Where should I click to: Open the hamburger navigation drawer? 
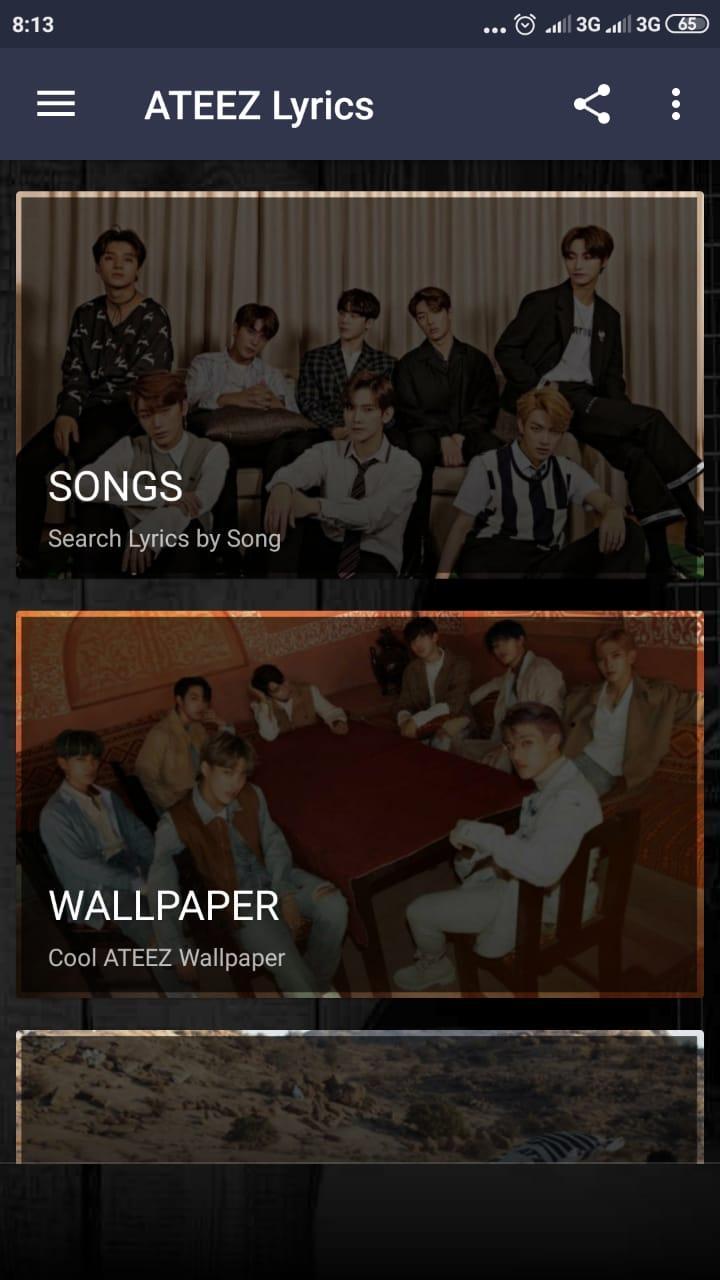pos(56,104)
